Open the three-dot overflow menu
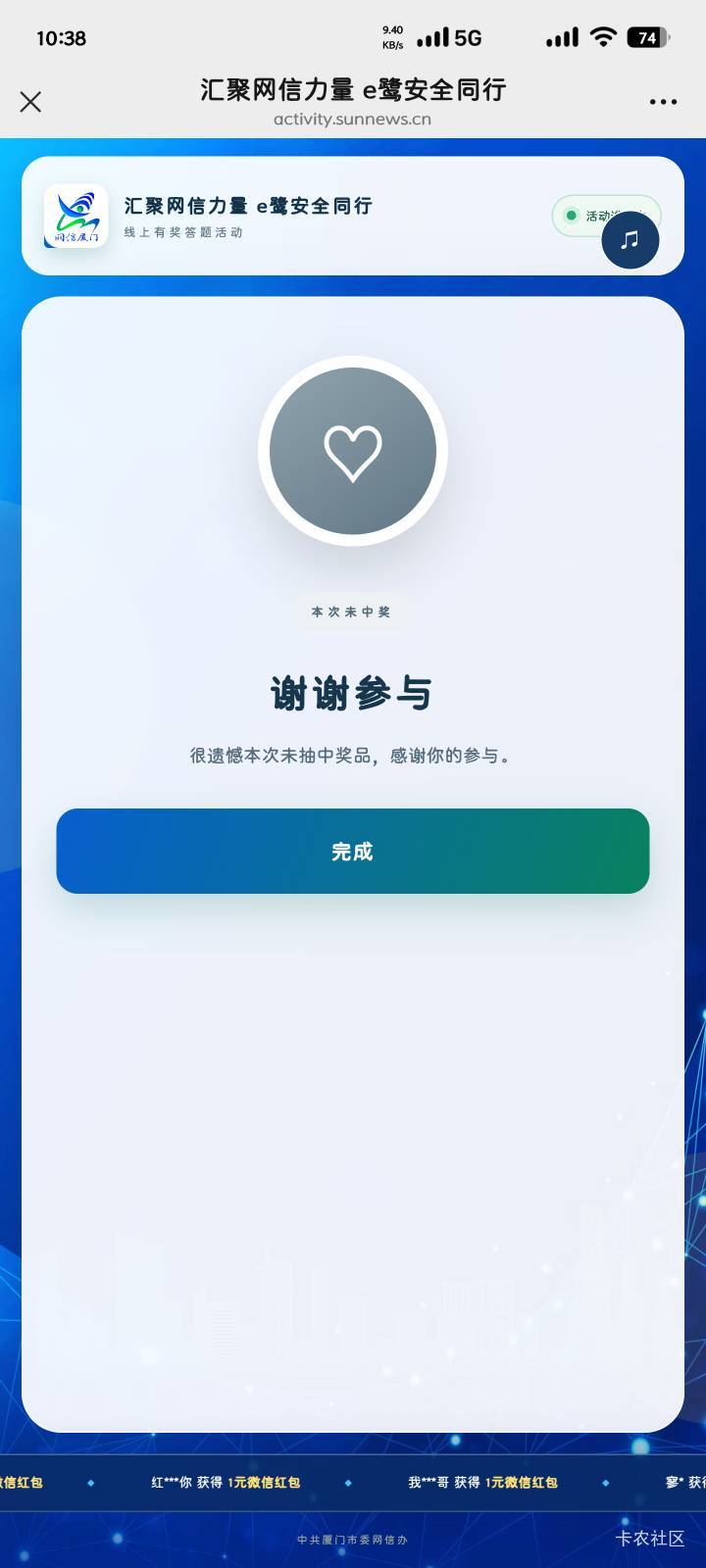Image resolution: width=706 pixels, height=1568 pixels. pyautogui.click(x=663, y=102)
